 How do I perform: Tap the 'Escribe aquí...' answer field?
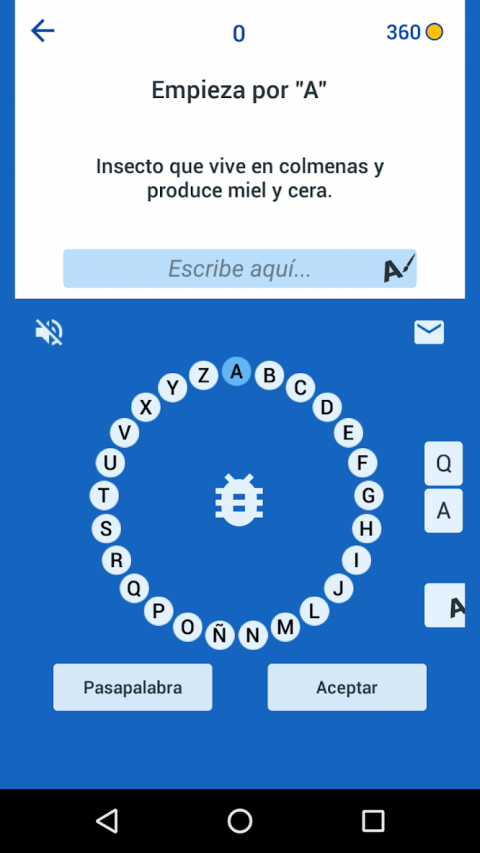click(239, 268)
